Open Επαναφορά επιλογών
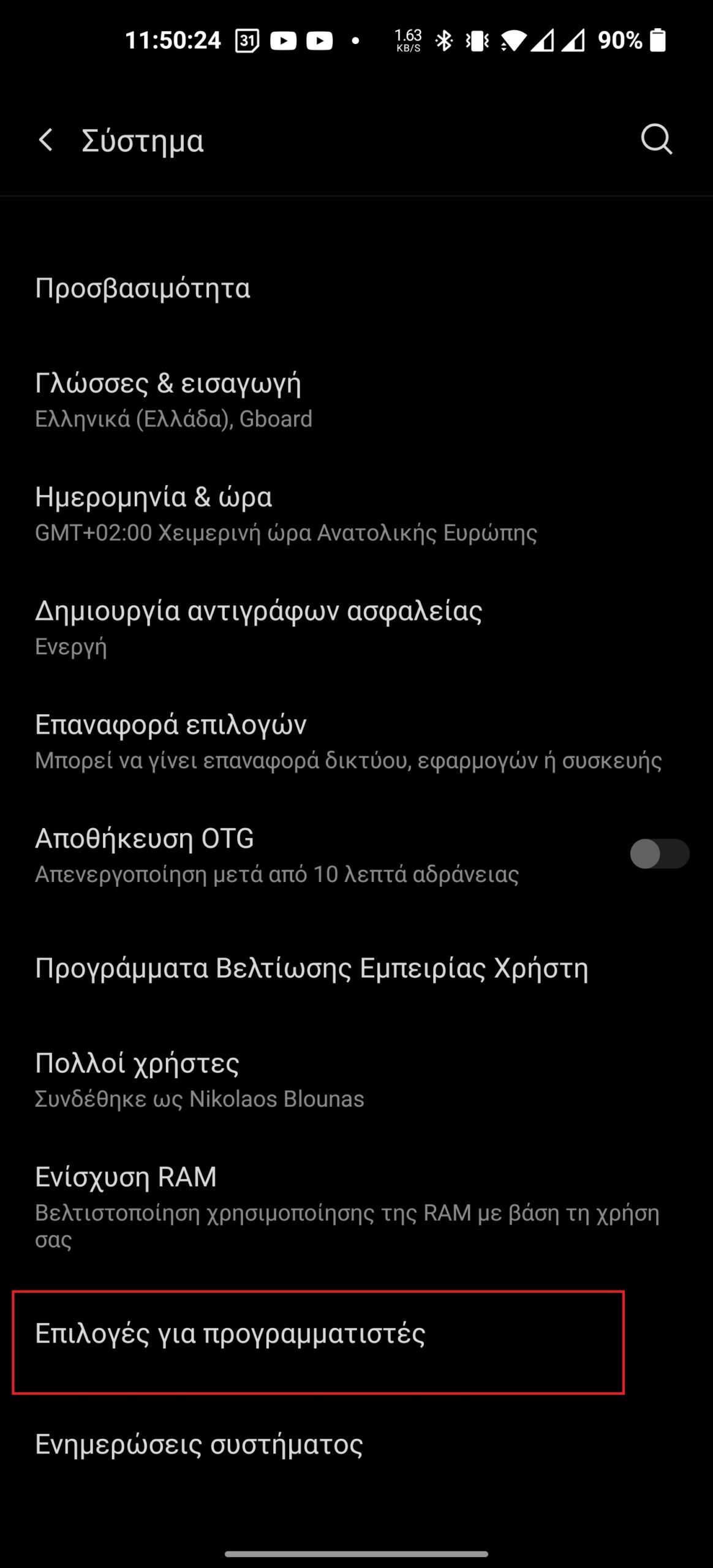713x1568 pixels. [x=356, y=742]
